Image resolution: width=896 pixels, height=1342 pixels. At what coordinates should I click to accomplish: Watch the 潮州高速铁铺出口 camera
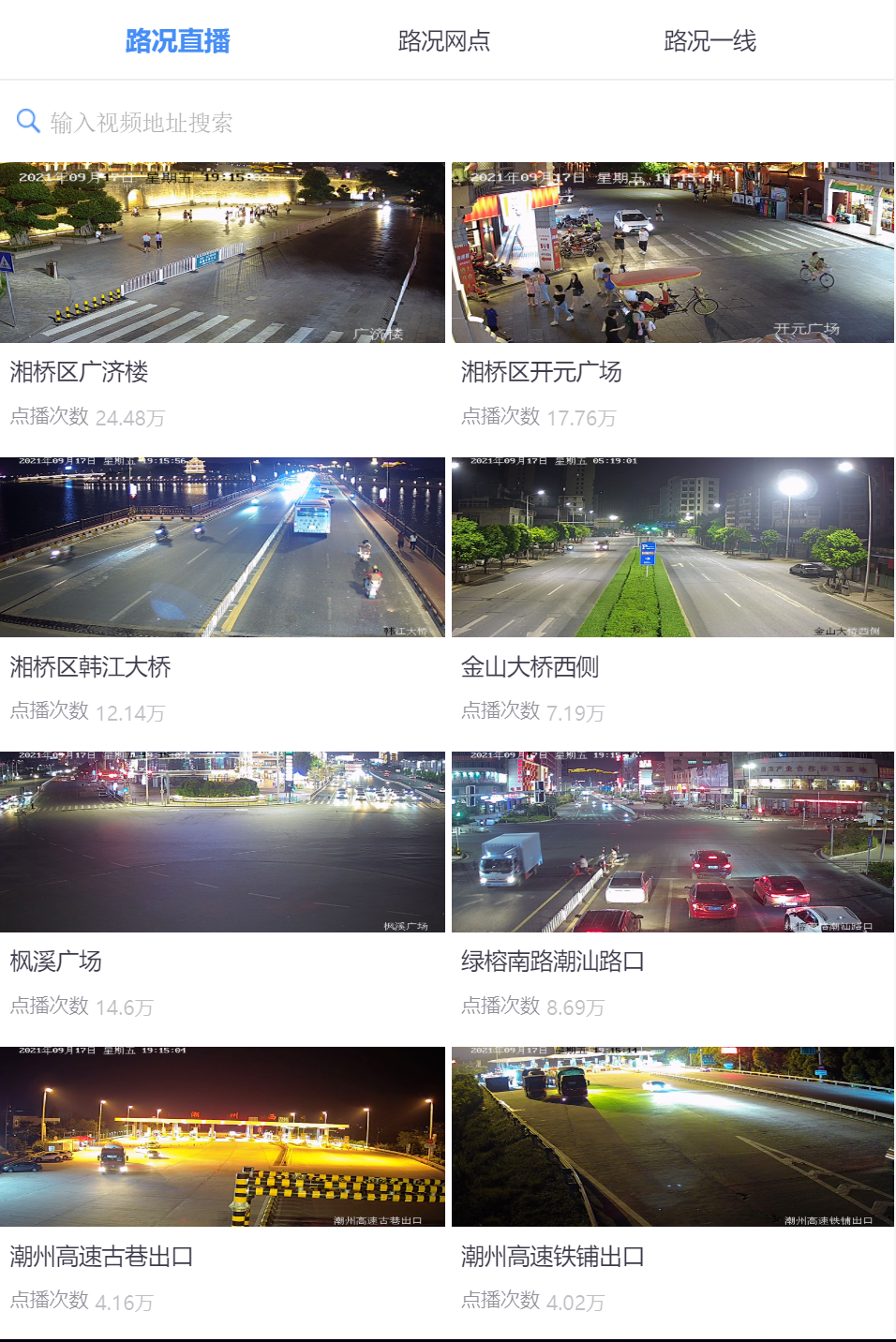(673, 1136)
